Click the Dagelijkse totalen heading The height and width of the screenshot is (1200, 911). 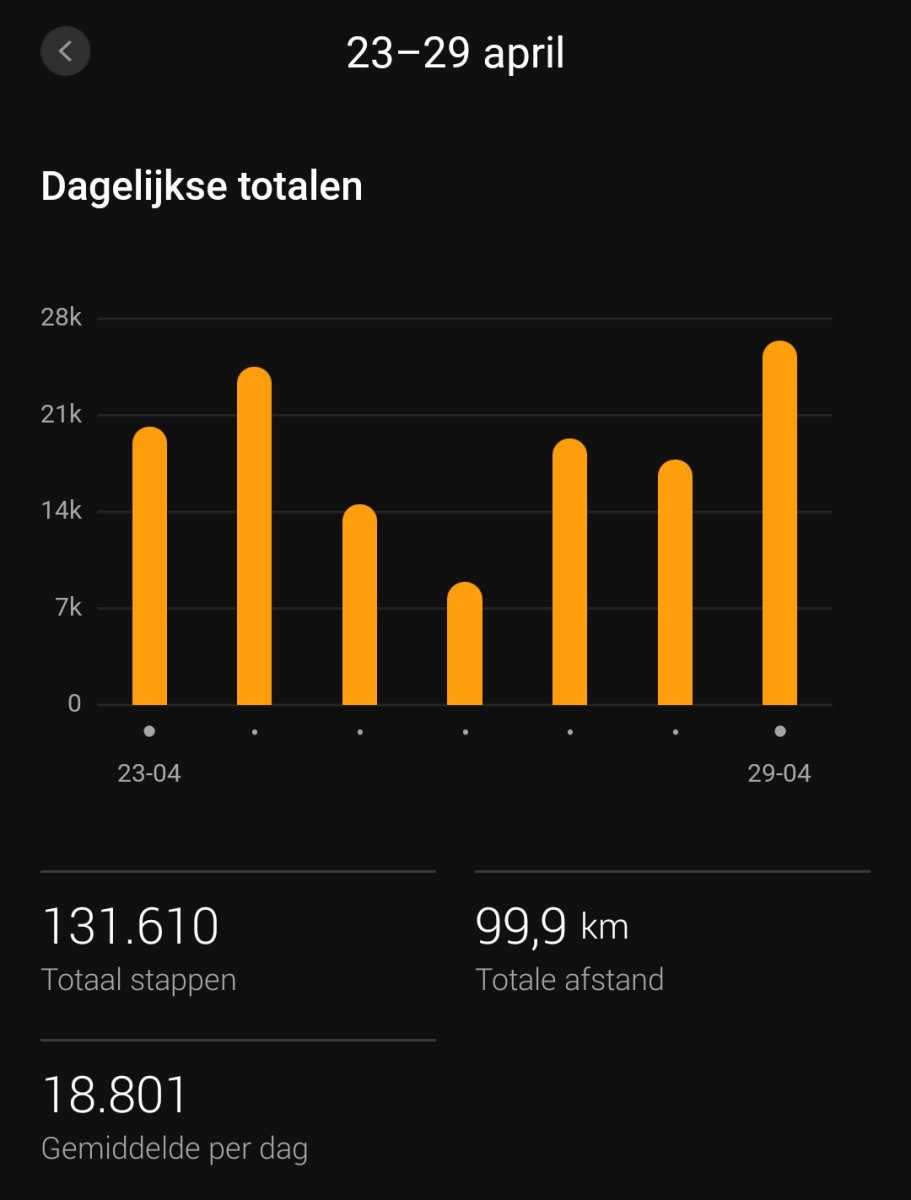[x=201, y=185]
